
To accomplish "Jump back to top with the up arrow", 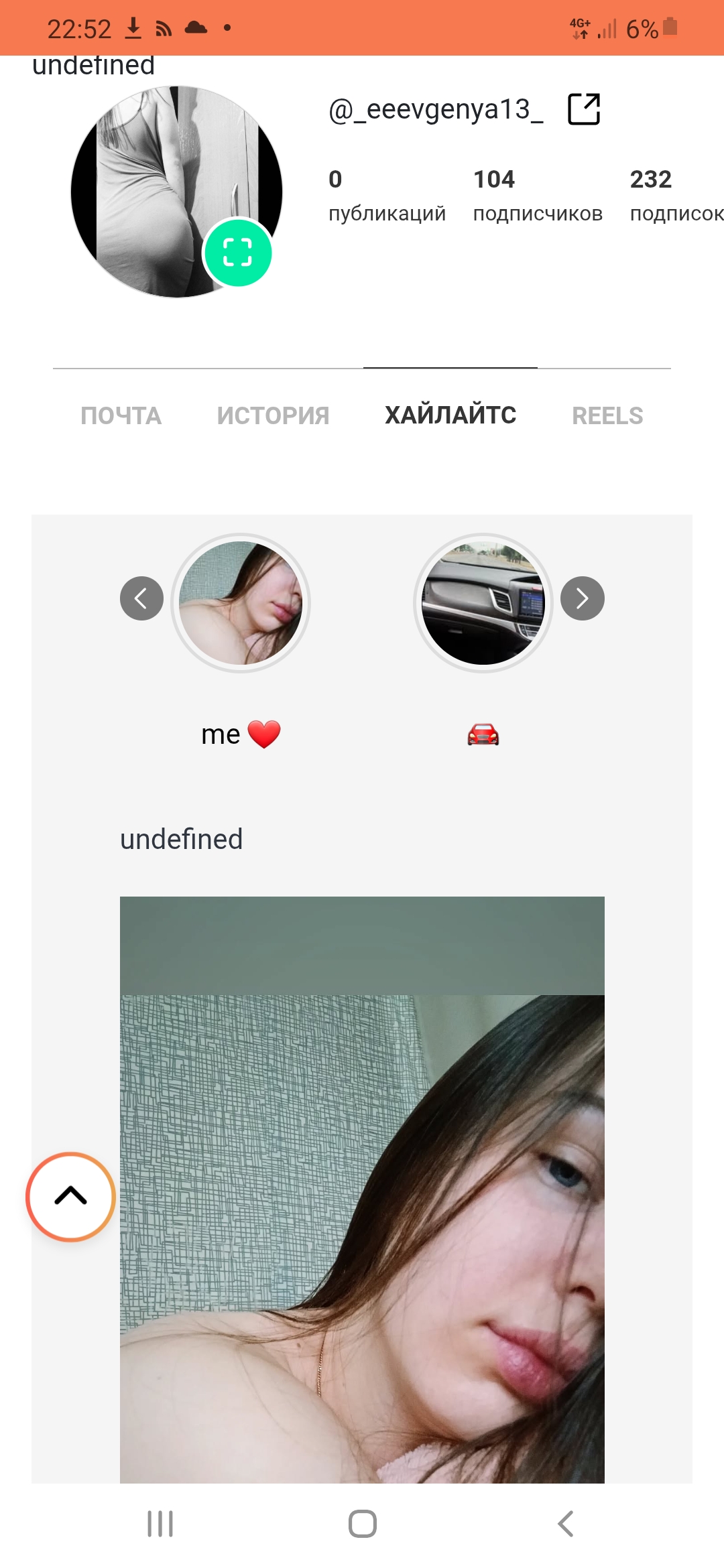I will [x=70, y=1196].
